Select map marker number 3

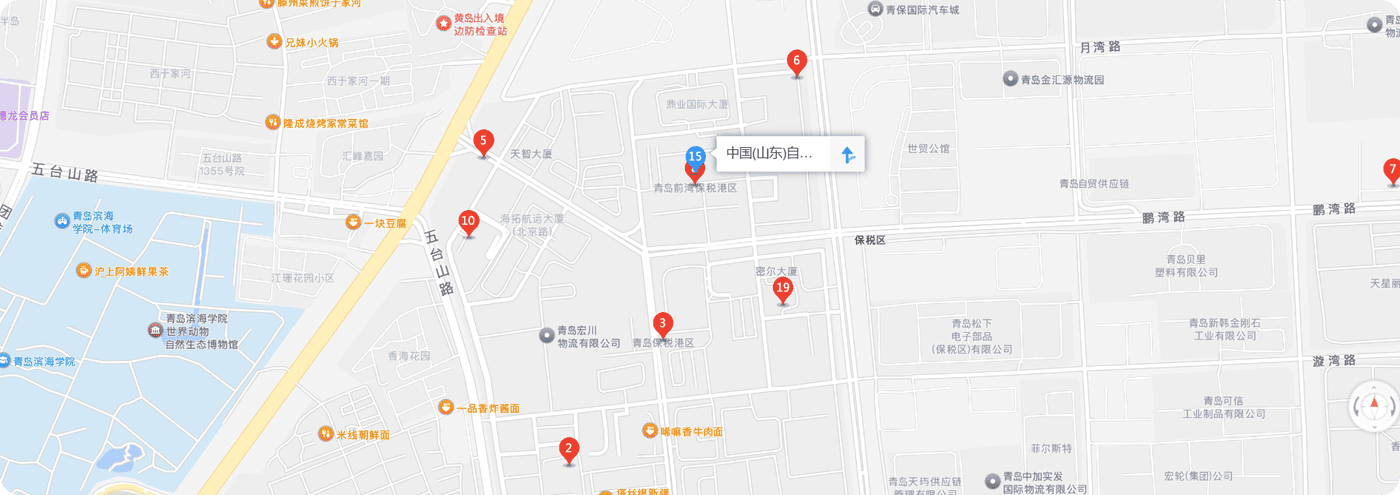(x=662, y=325)
